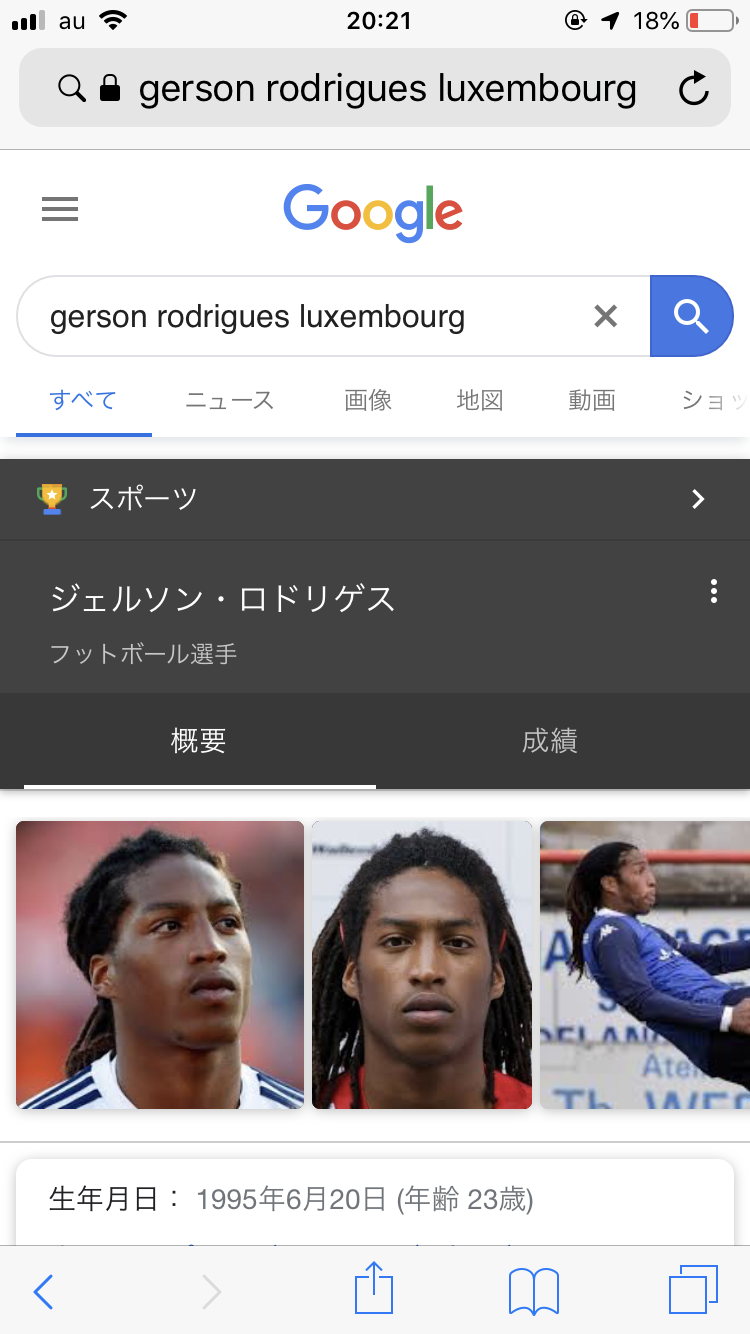
Task: Open the third photo with blue kit
Action: [x=645, y=965]
